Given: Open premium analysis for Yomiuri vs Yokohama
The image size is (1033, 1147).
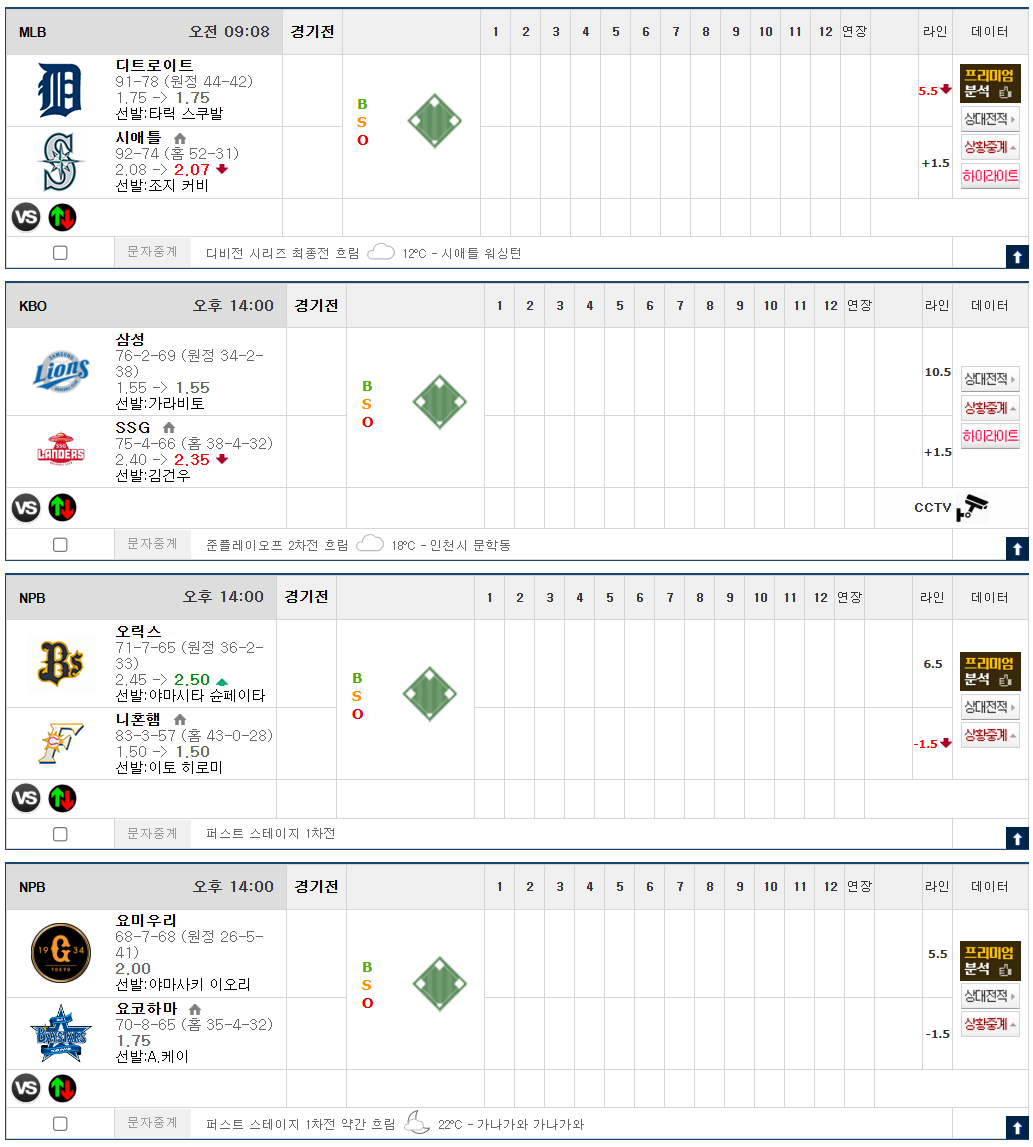Looking at the screenshot, I should [x=990, y=960].
